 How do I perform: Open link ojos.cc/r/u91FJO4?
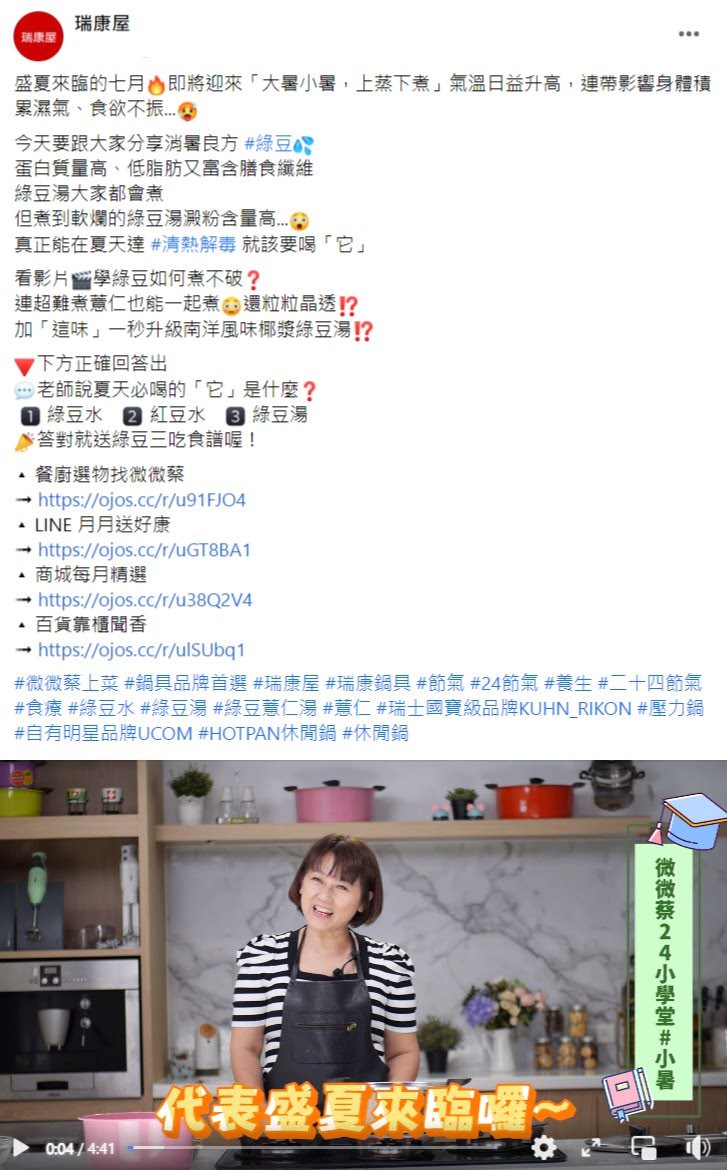pyautogui.click(x=142, y=500)
